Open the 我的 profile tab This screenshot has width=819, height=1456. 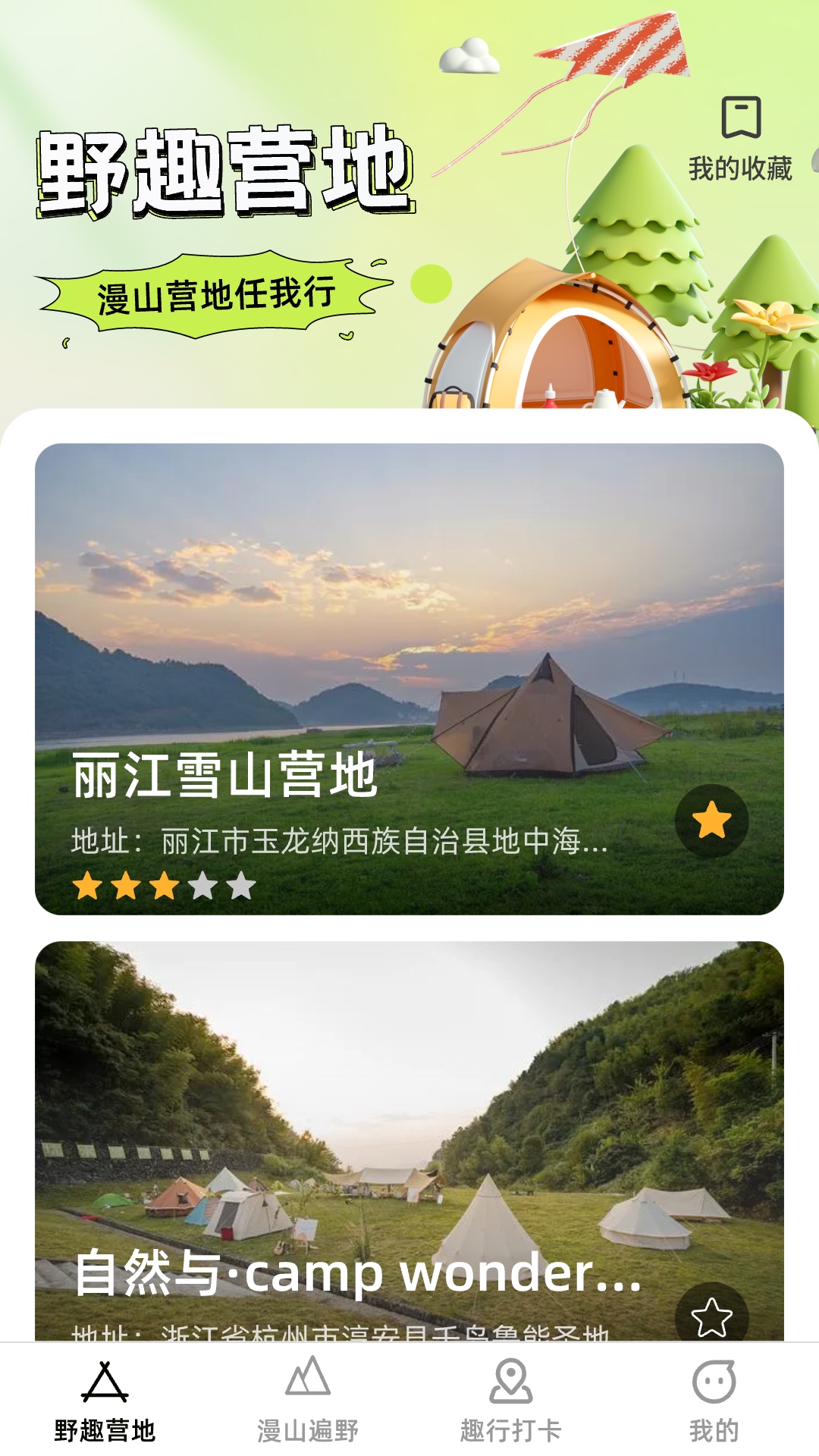[714, 1401]
